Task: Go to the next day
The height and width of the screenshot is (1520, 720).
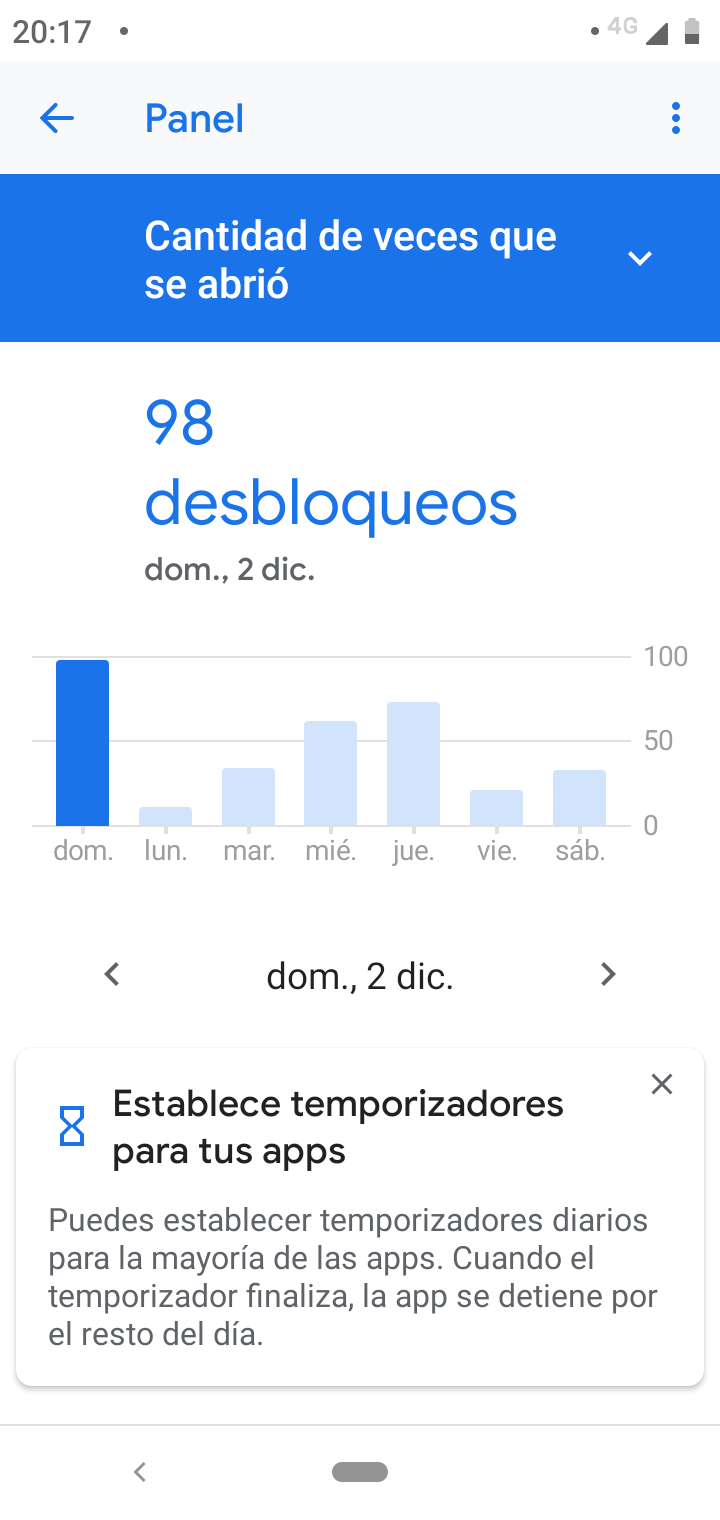Action: point(608,974)
